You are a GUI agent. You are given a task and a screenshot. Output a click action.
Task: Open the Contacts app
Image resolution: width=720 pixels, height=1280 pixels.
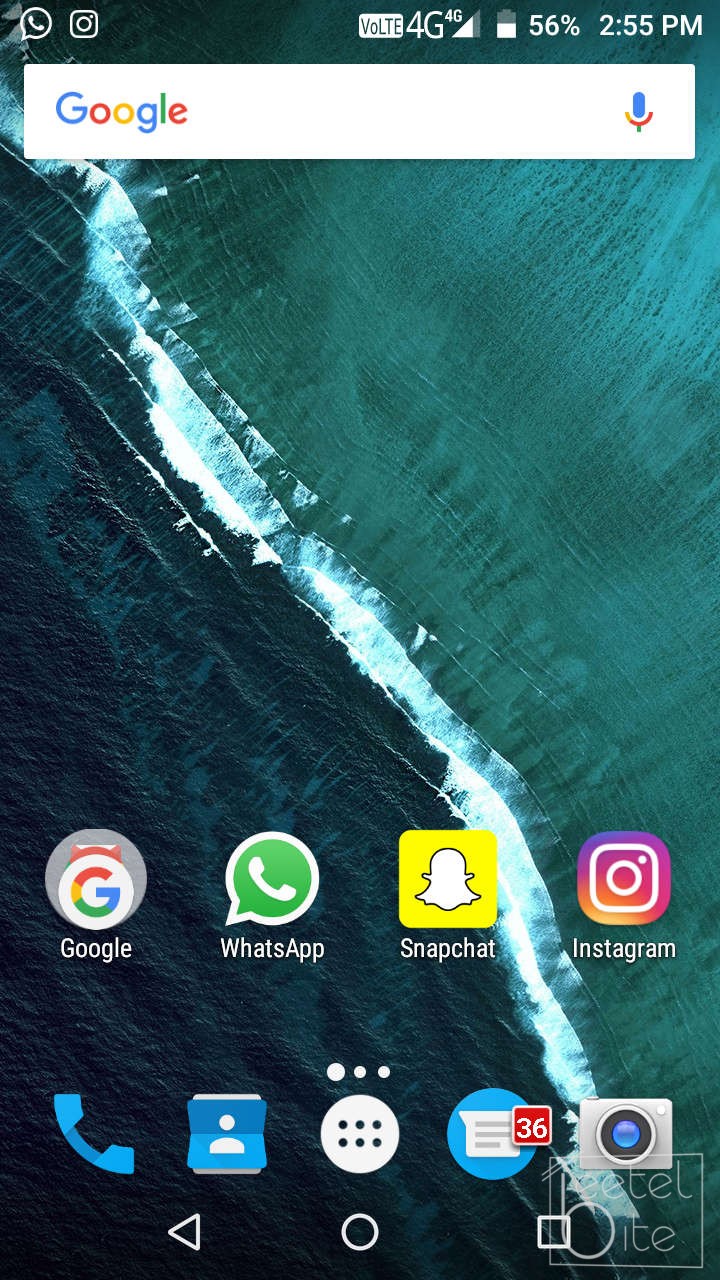click(227, 1133)
